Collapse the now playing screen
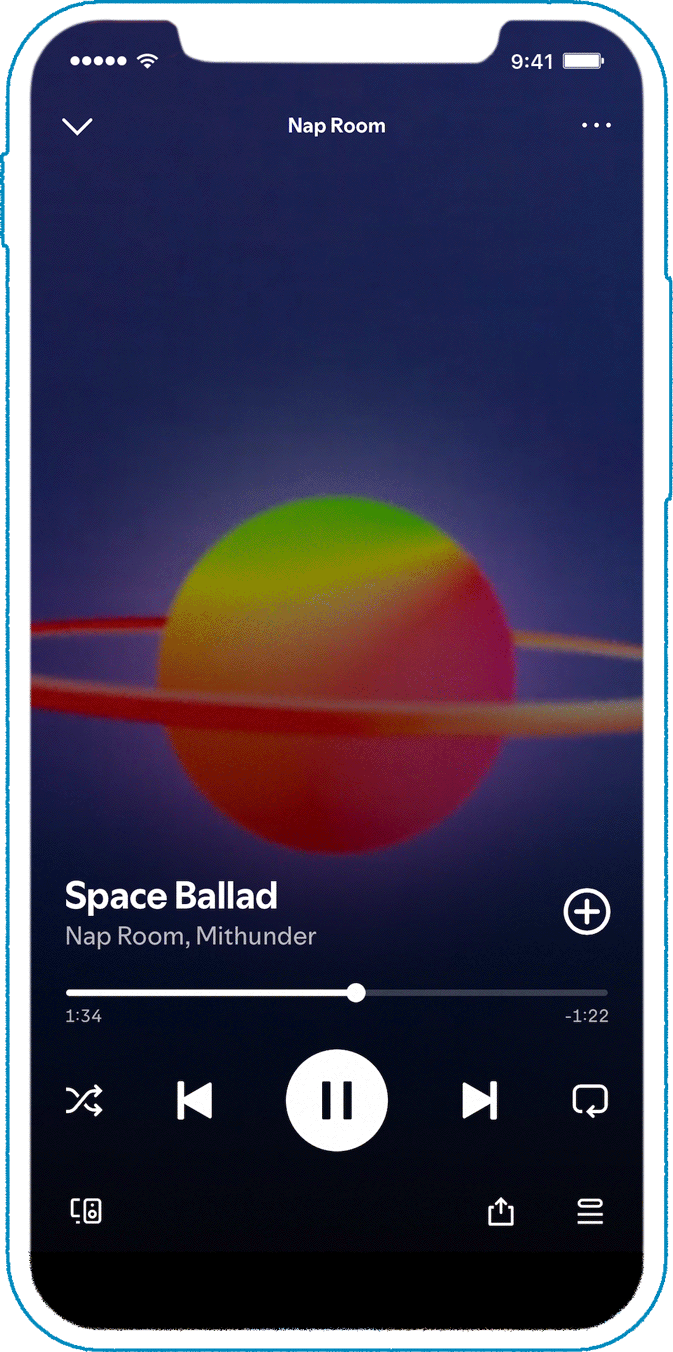Screen dimensions: 673x1352 click(x=77, y=126)
